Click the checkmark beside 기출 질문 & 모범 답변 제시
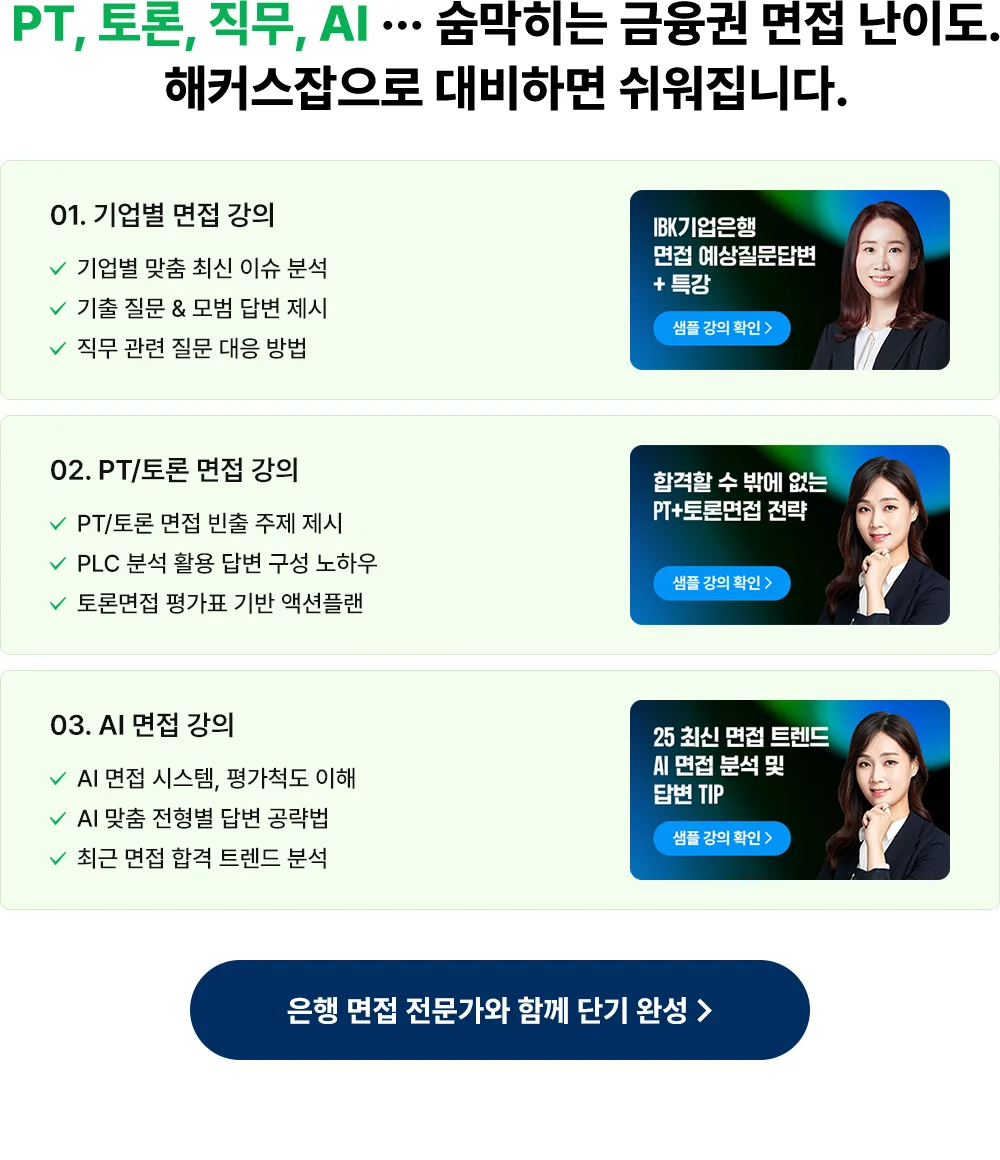The height and width of the screenshot is (1160, 1000). tap(58, 308)
